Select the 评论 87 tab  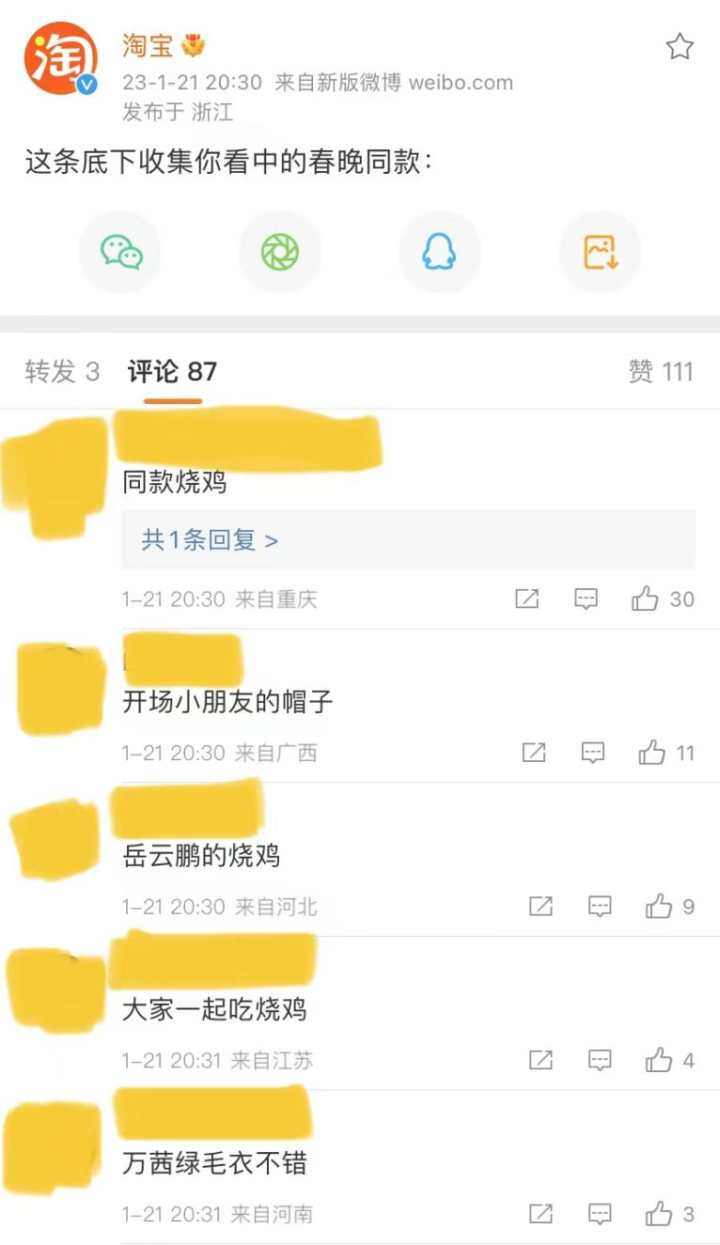click(172, 372)
